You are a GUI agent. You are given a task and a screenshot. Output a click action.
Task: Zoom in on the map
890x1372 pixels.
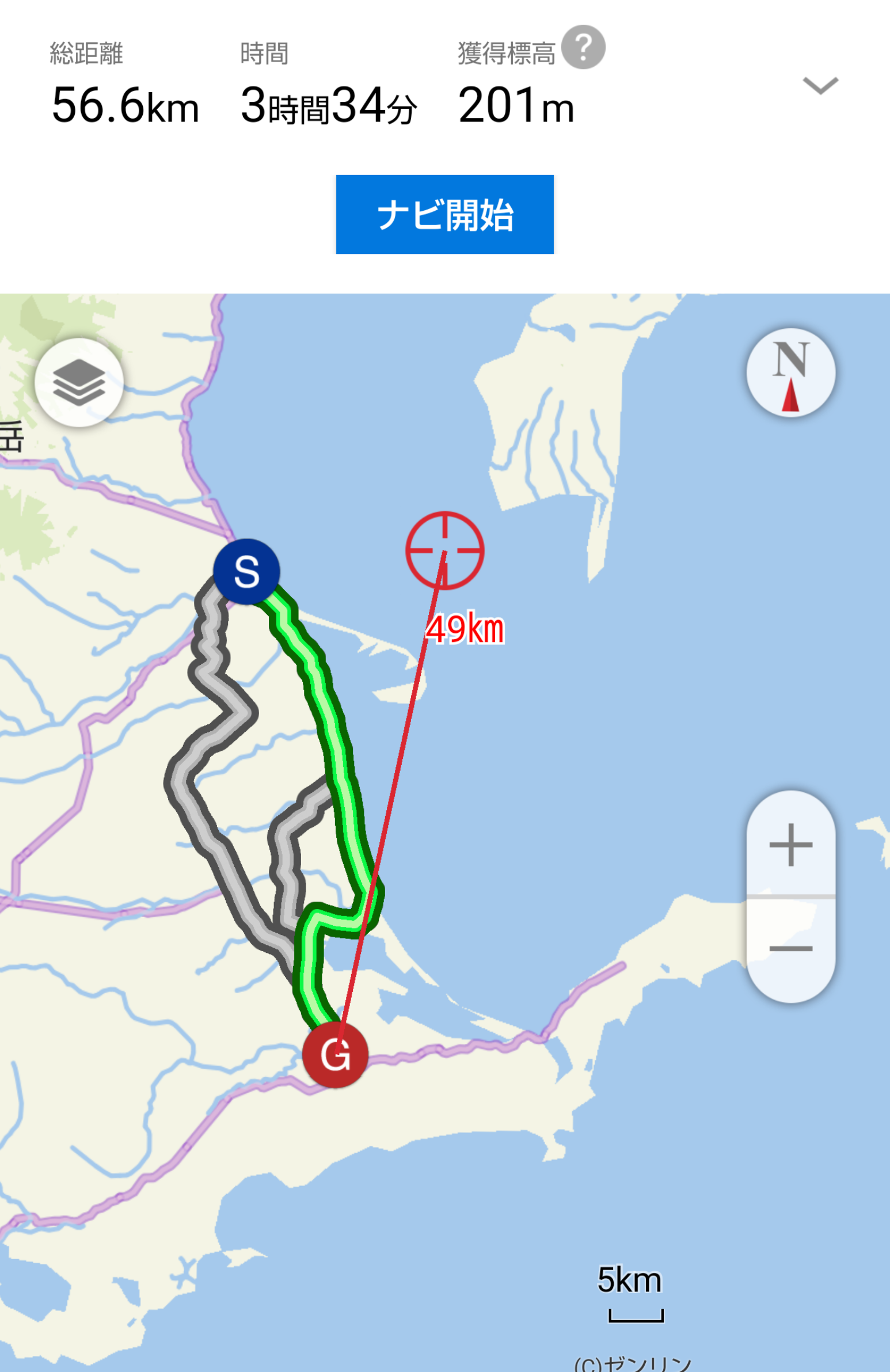click(790, 845)
